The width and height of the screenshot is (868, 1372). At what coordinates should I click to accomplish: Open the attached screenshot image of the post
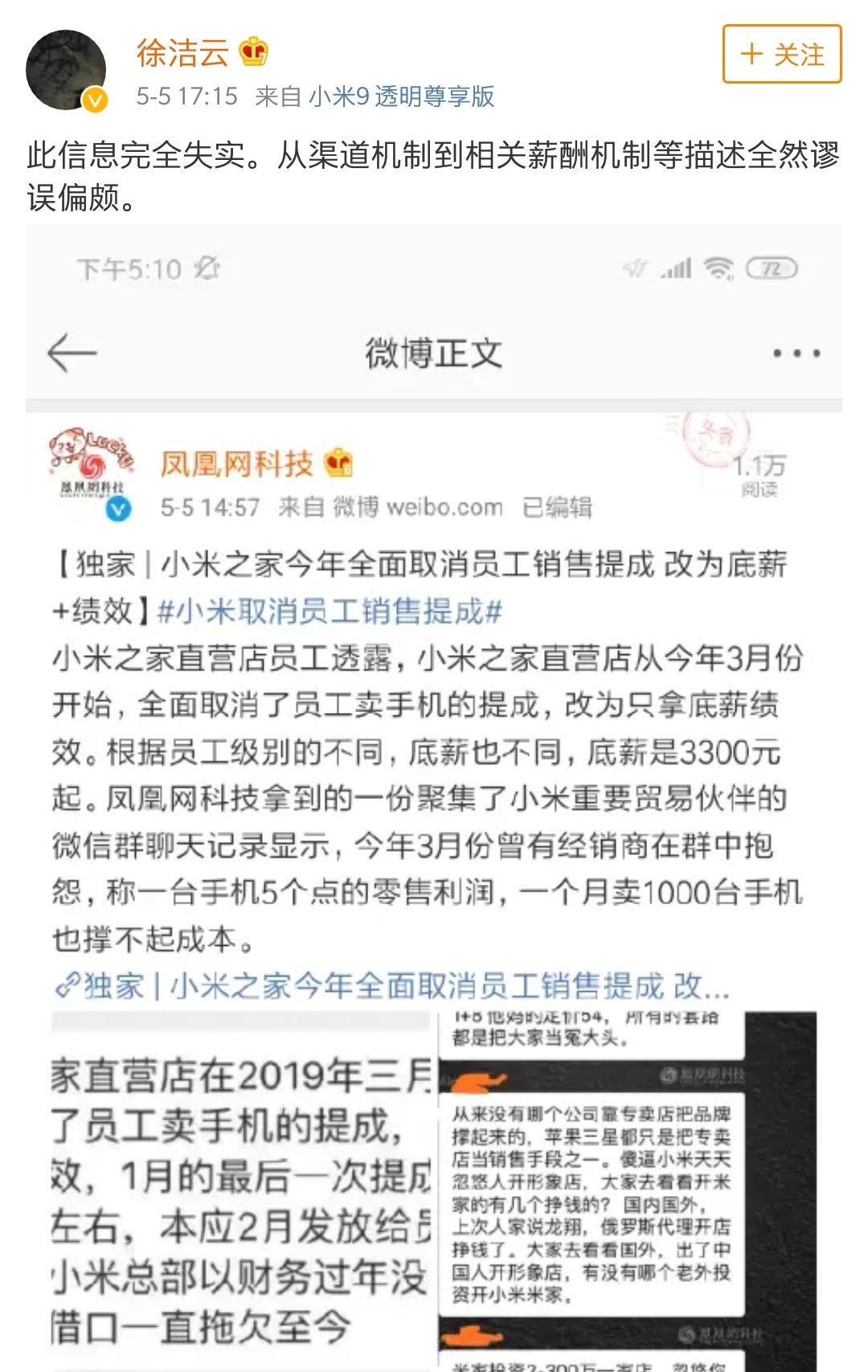(x=434, y=796)
